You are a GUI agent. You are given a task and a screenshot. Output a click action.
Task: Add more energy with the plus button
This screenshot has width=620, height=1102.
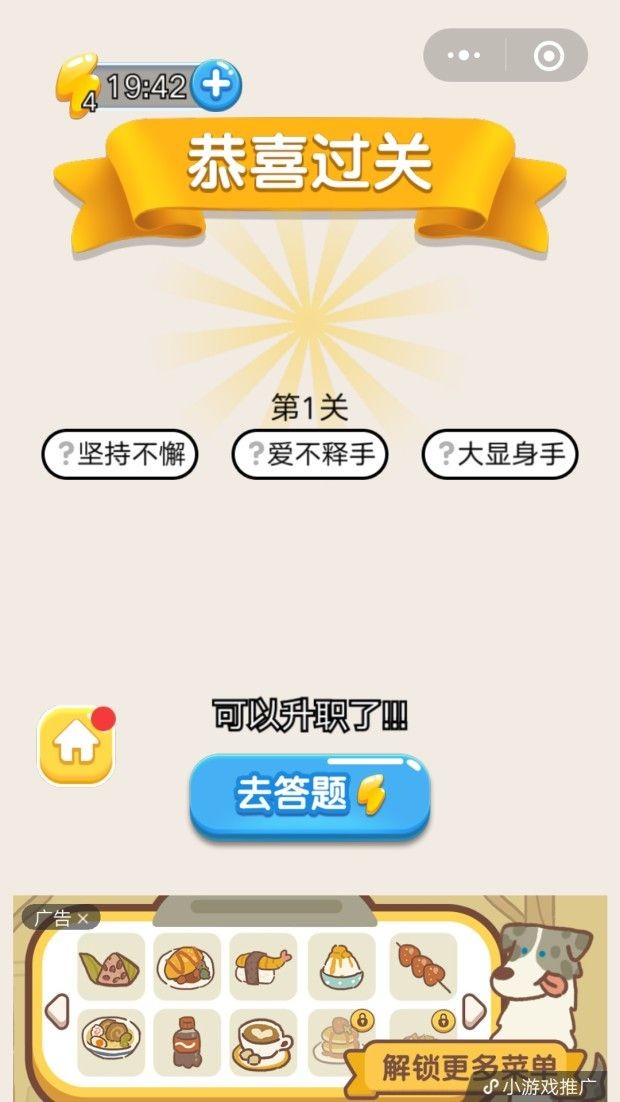[216, 87]
